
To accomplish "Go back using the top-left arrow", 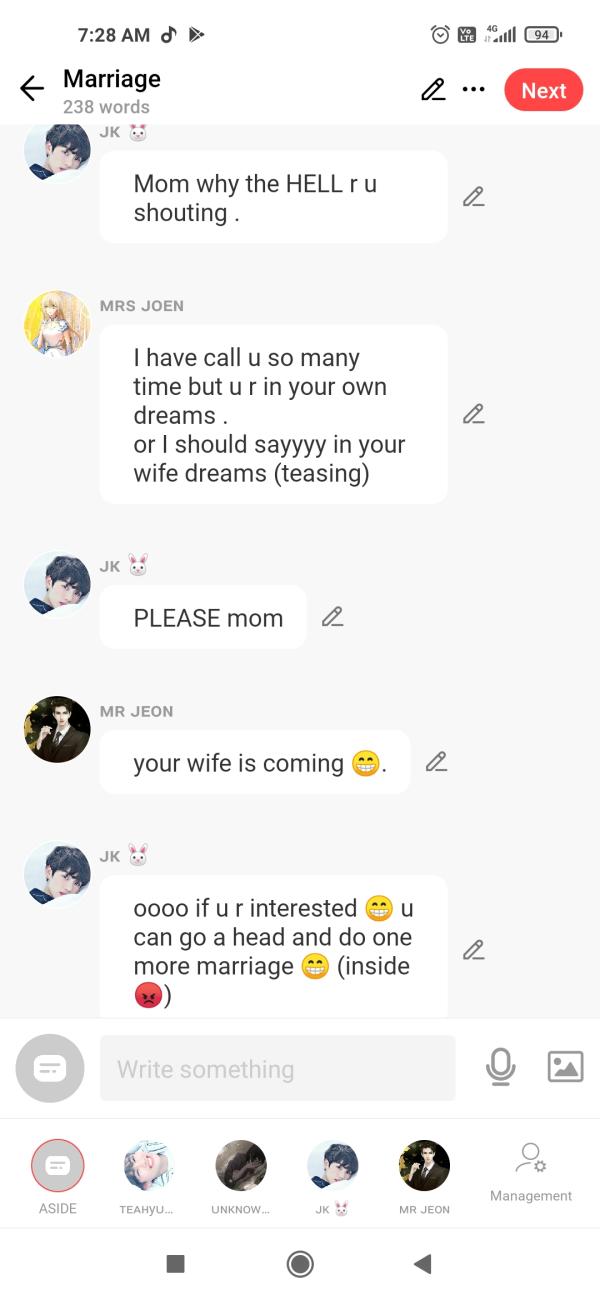I will point(32,89).
